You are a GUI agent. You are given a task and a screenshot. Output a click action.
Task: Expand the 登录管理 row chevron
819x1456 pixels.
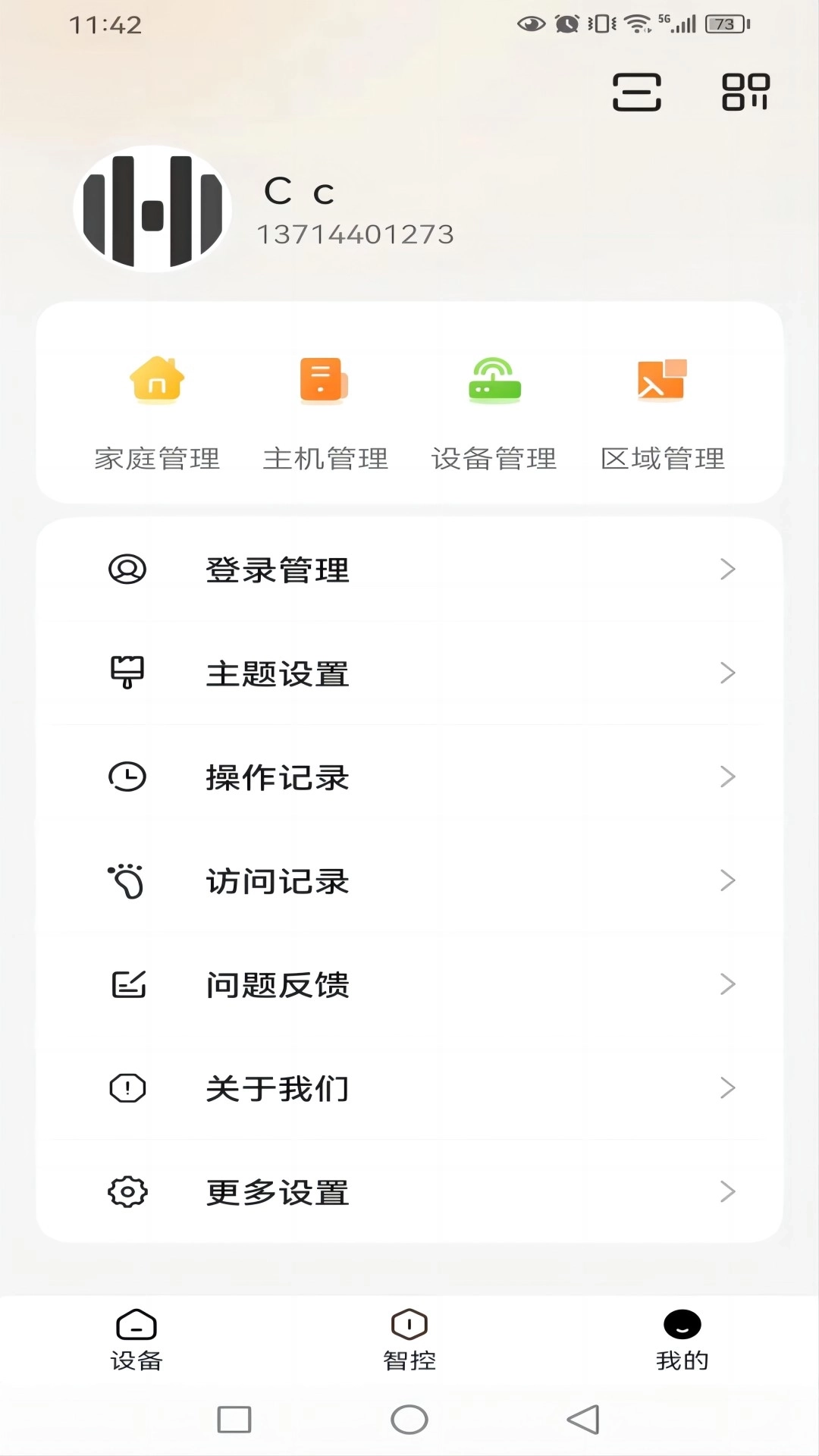click(x=729, y=569)
